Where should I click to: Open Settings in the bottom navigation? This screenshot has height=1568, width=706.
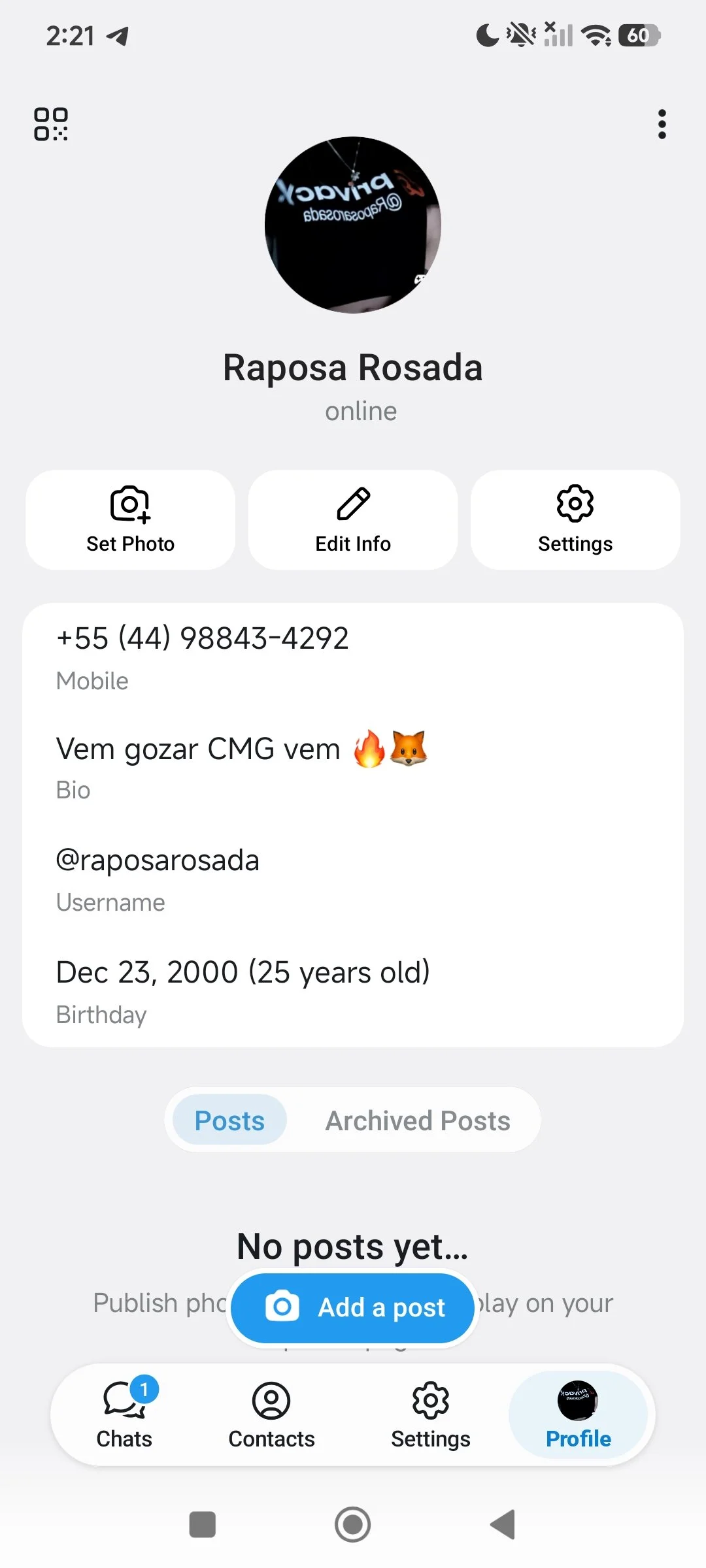(431, 1415)
